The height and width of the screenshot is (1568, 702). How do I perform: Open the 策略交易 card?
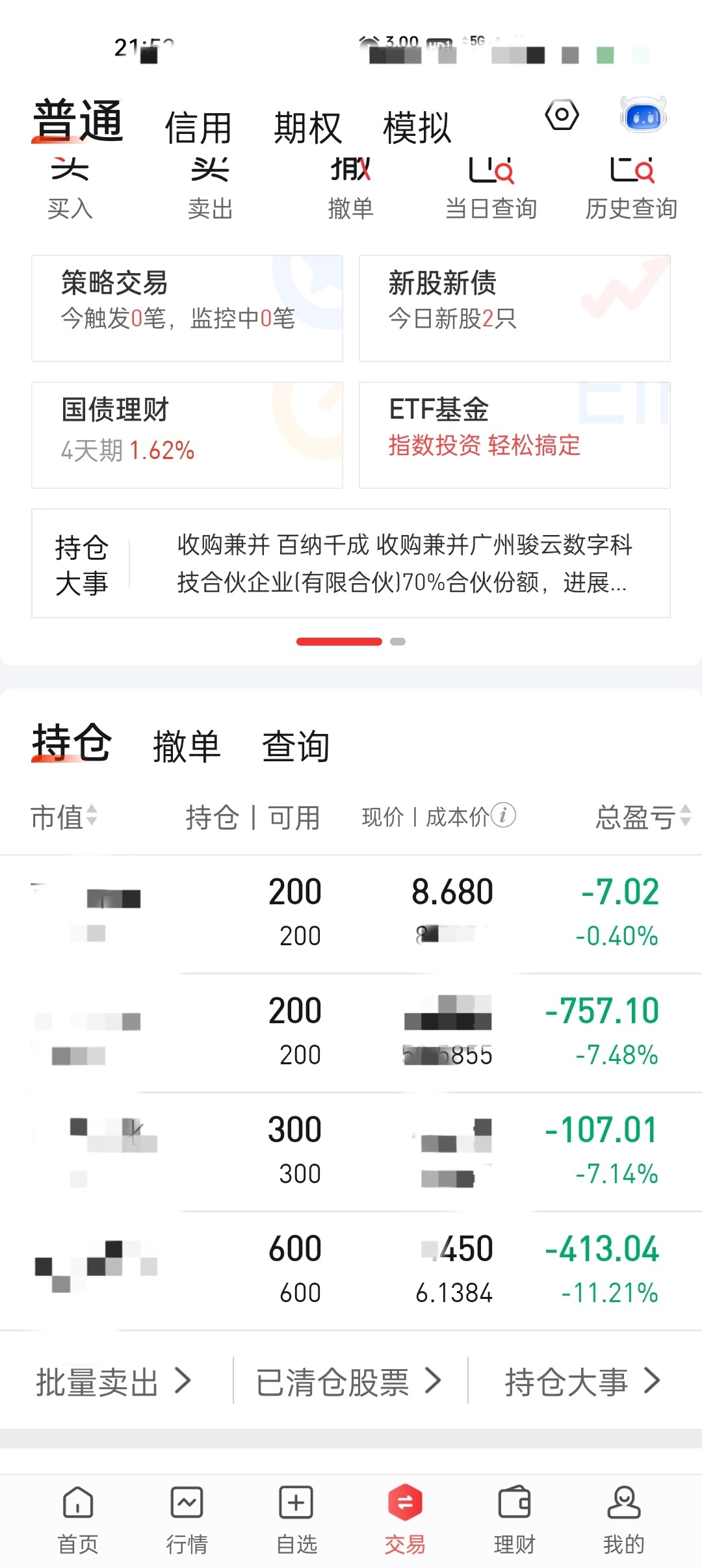click(187, 308)
